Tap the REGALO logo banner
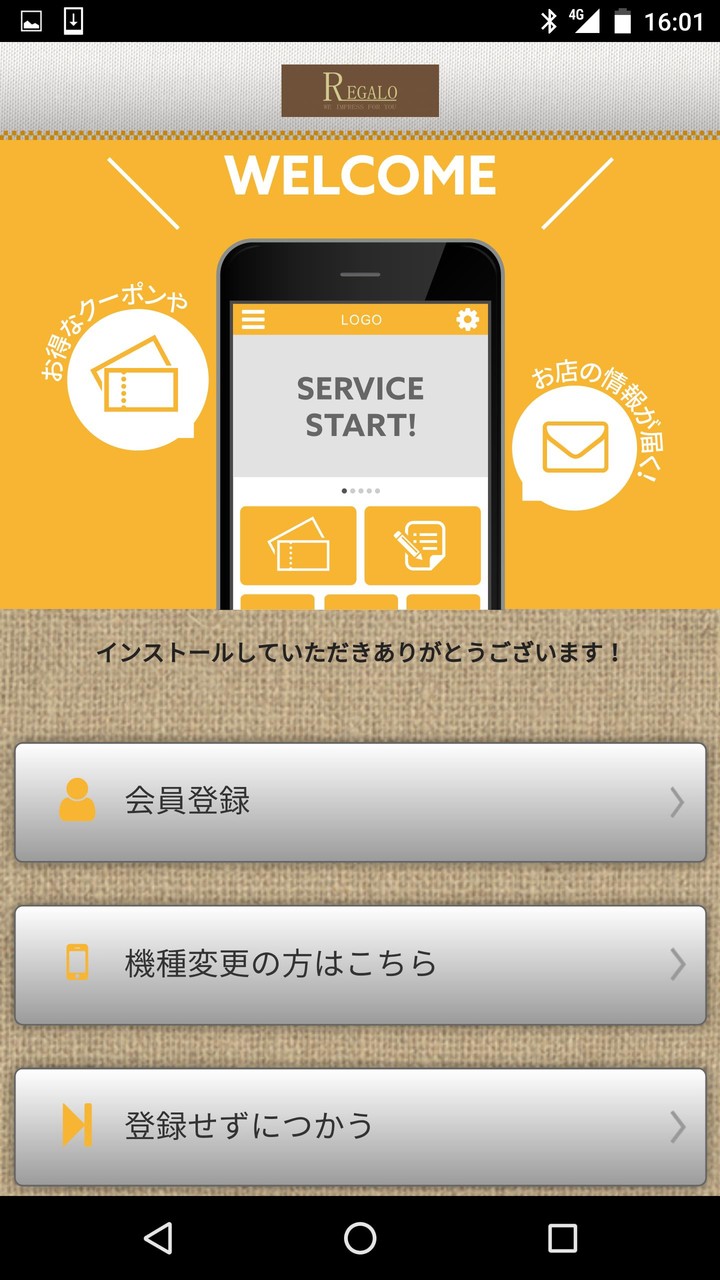 (x=360, y=89)
